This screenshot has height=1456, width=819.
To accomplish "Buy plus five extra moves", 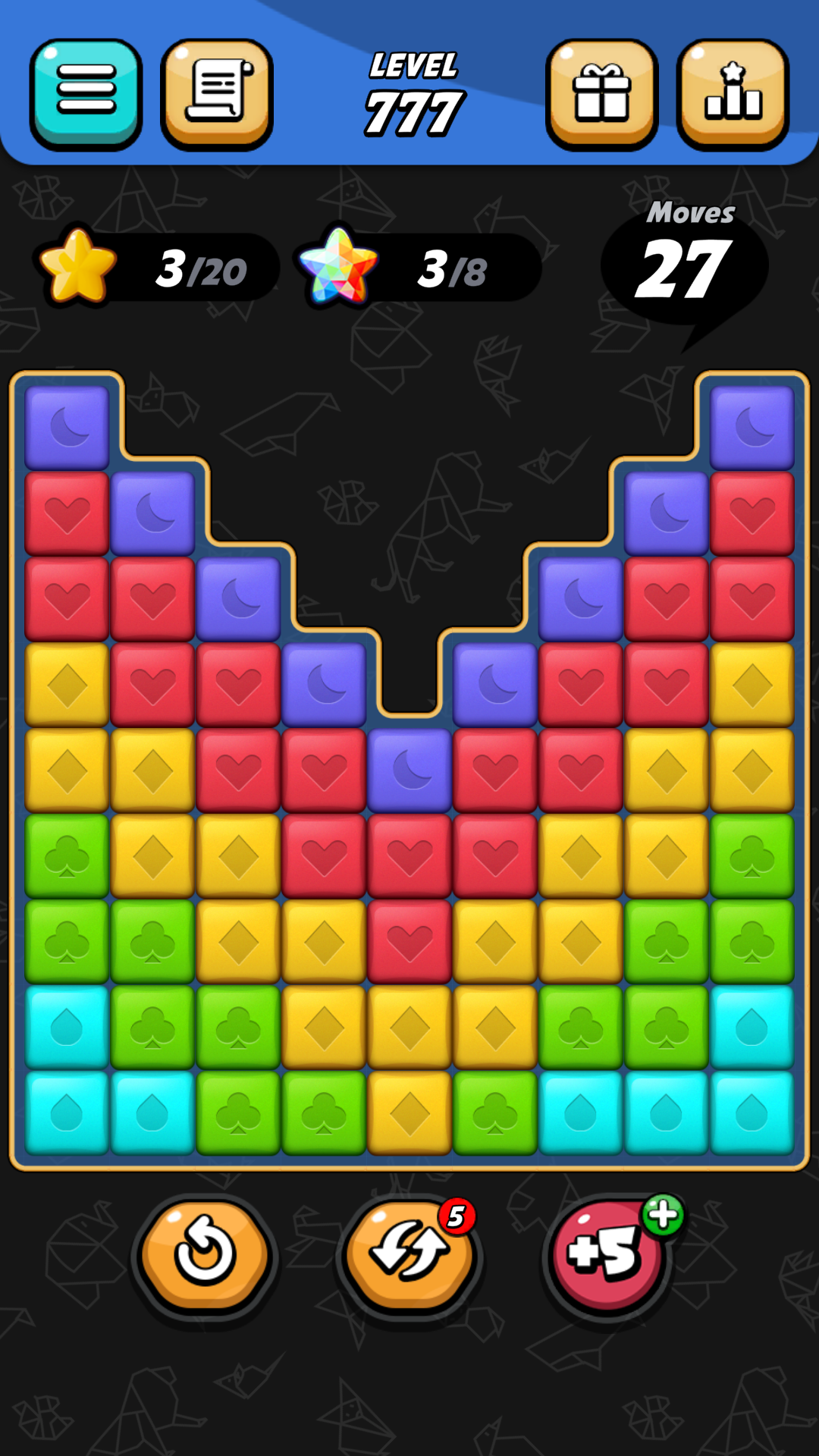I will coord(607,1255).
